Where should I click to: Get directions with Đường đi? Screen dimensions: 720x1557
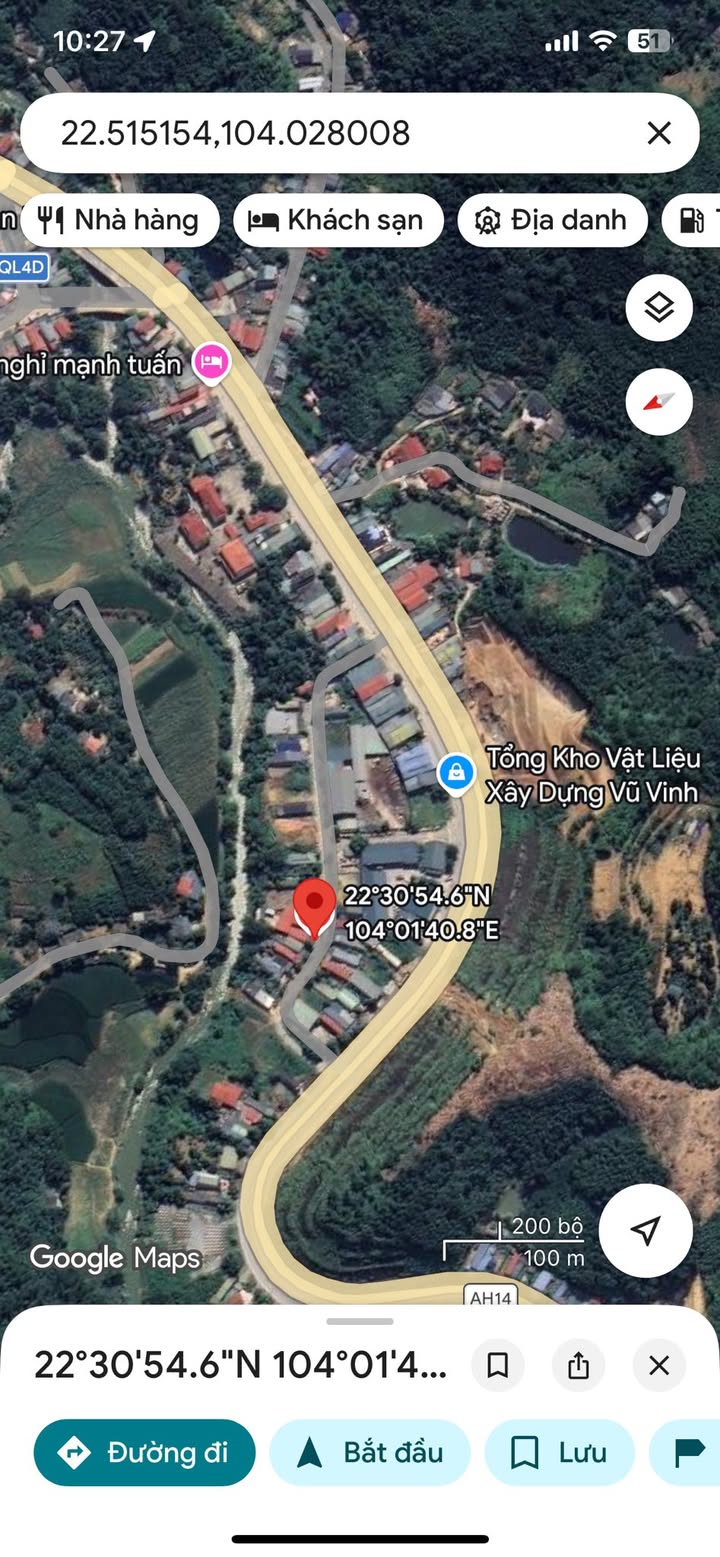click(145, 1452)
